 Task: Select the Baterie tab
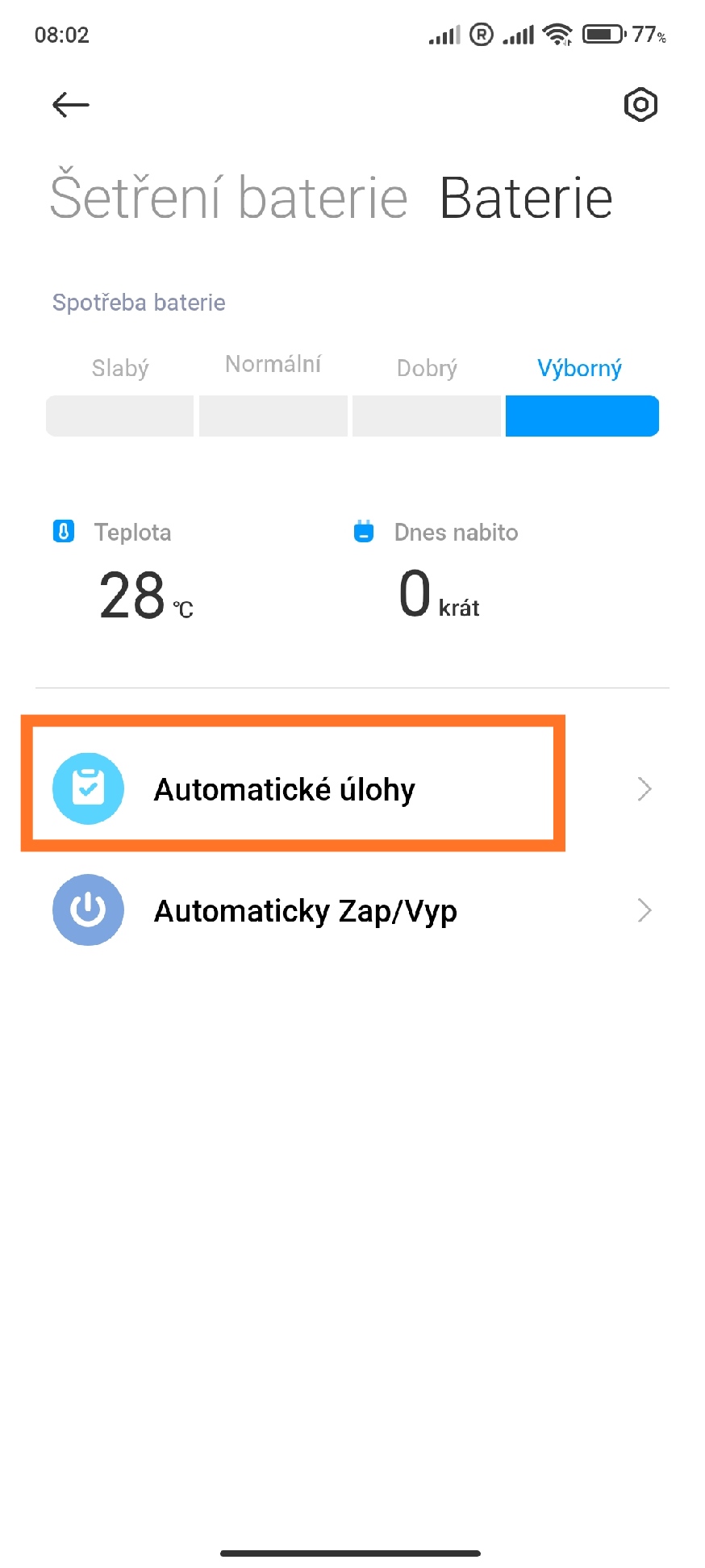click(x=526, y=198)
